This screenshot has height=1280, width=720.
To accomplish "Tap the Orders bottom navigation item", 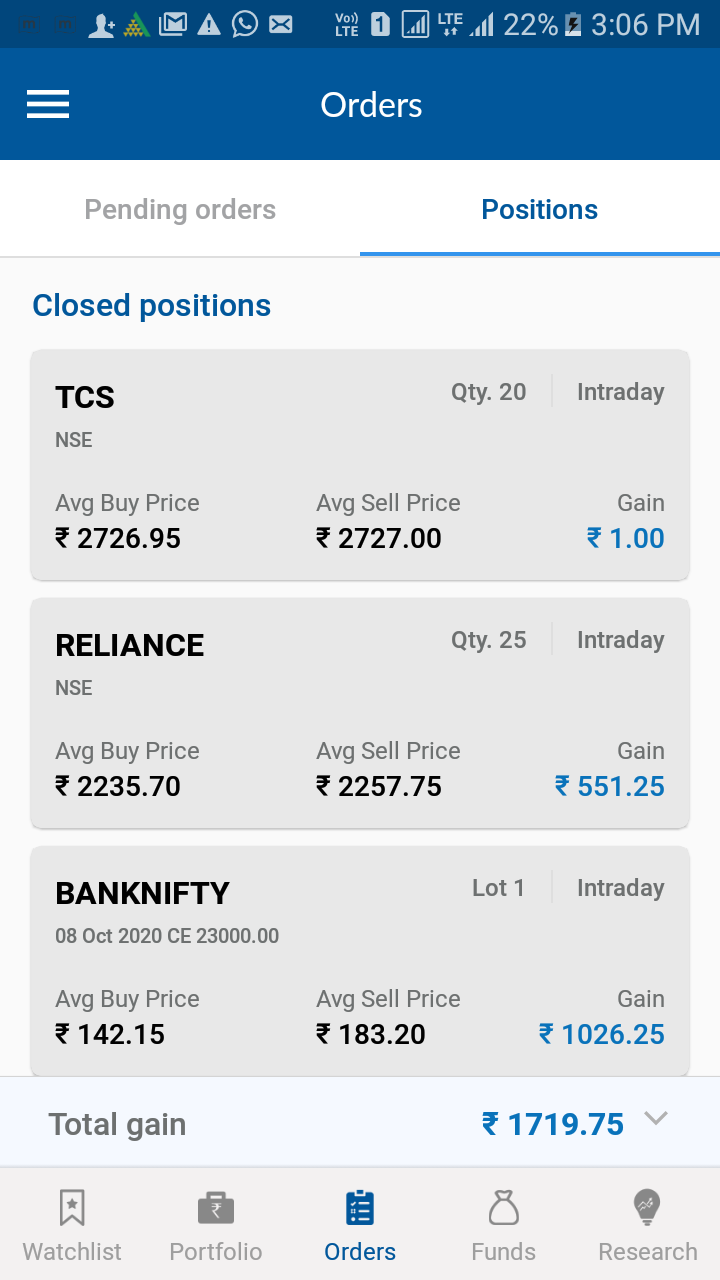I will pos(360,1225).
